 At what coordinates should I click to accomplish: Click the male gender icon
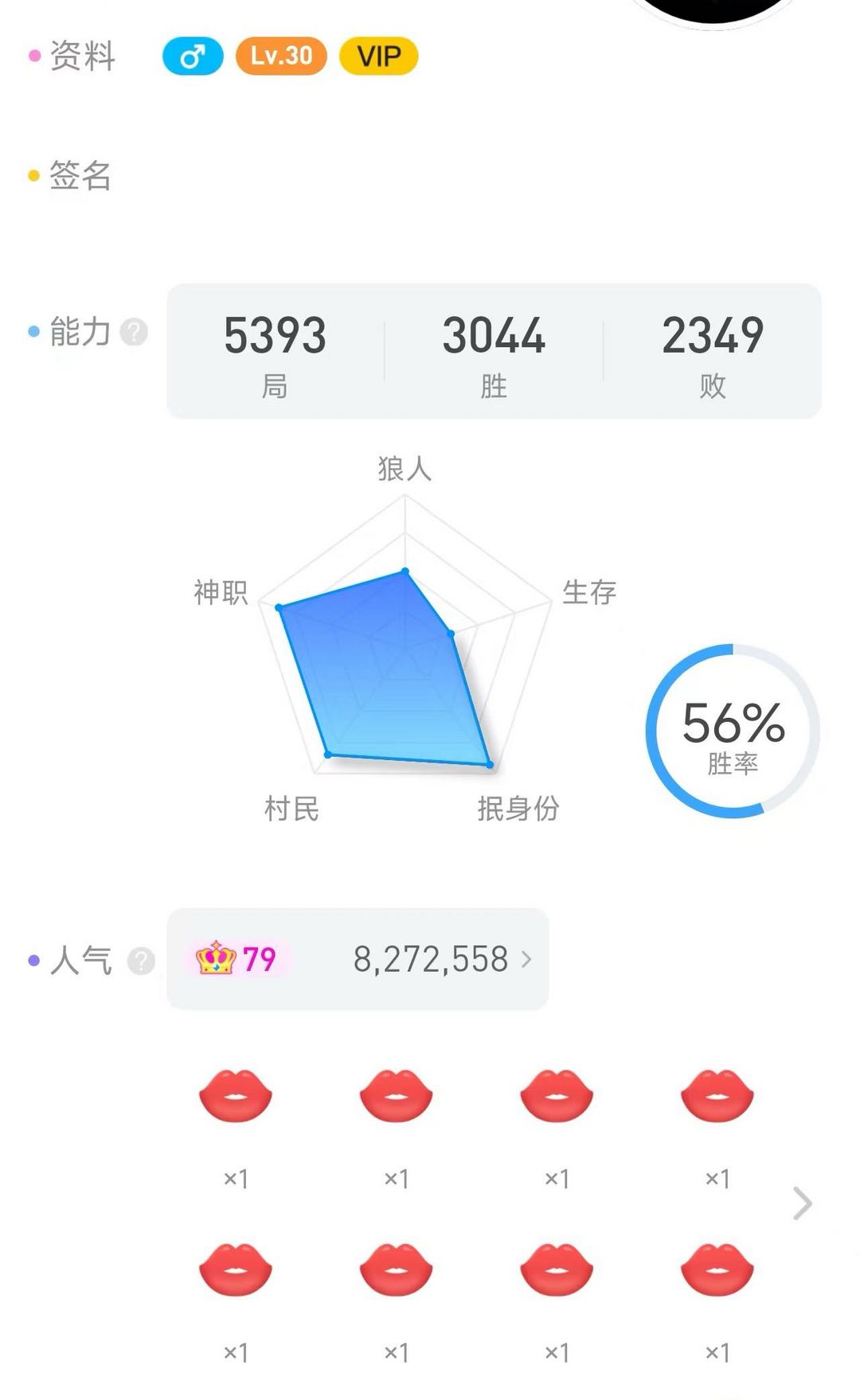coord(193,56)
